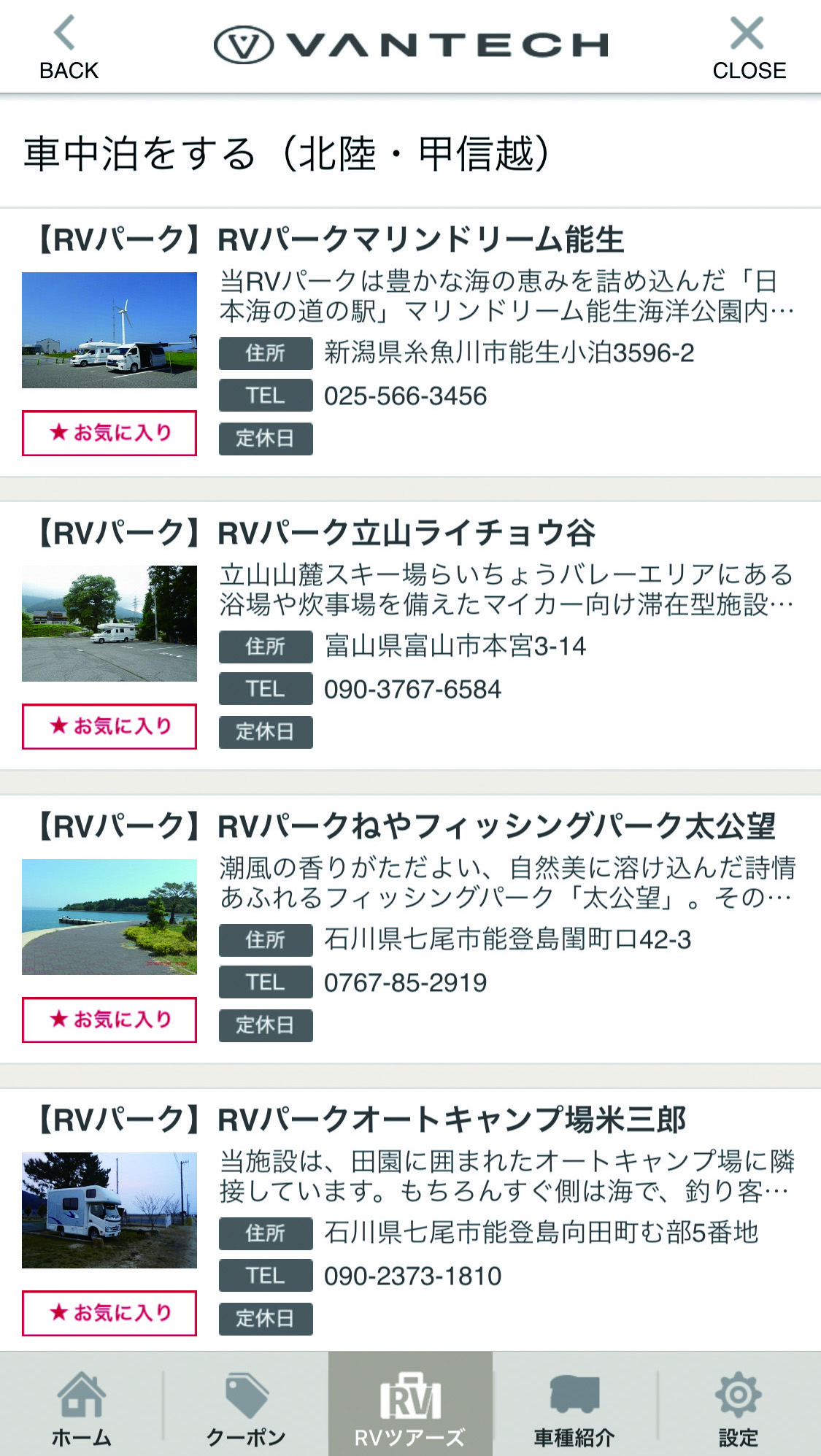Open RVパークオートキャンプ場米三郎 listing
The height and width of the screenshot is (1456, 821).
click(x=452, y=1120)
